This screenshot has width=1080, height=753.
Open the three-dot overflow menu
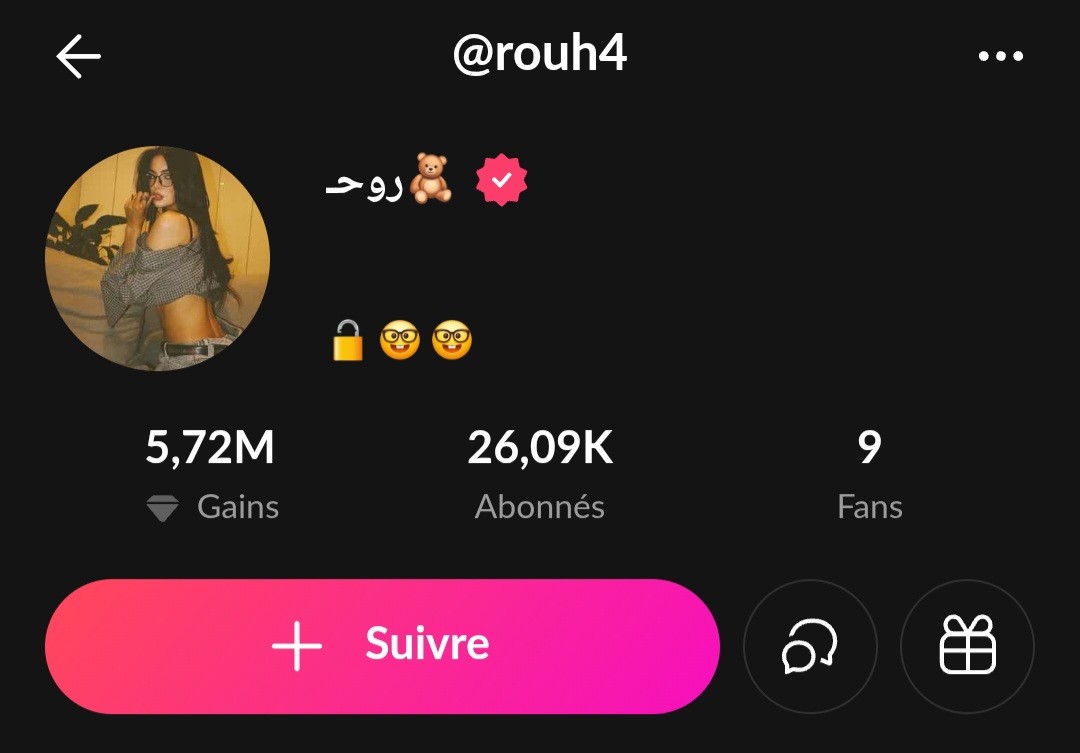pyautogui.click(x=1000, y=57)
